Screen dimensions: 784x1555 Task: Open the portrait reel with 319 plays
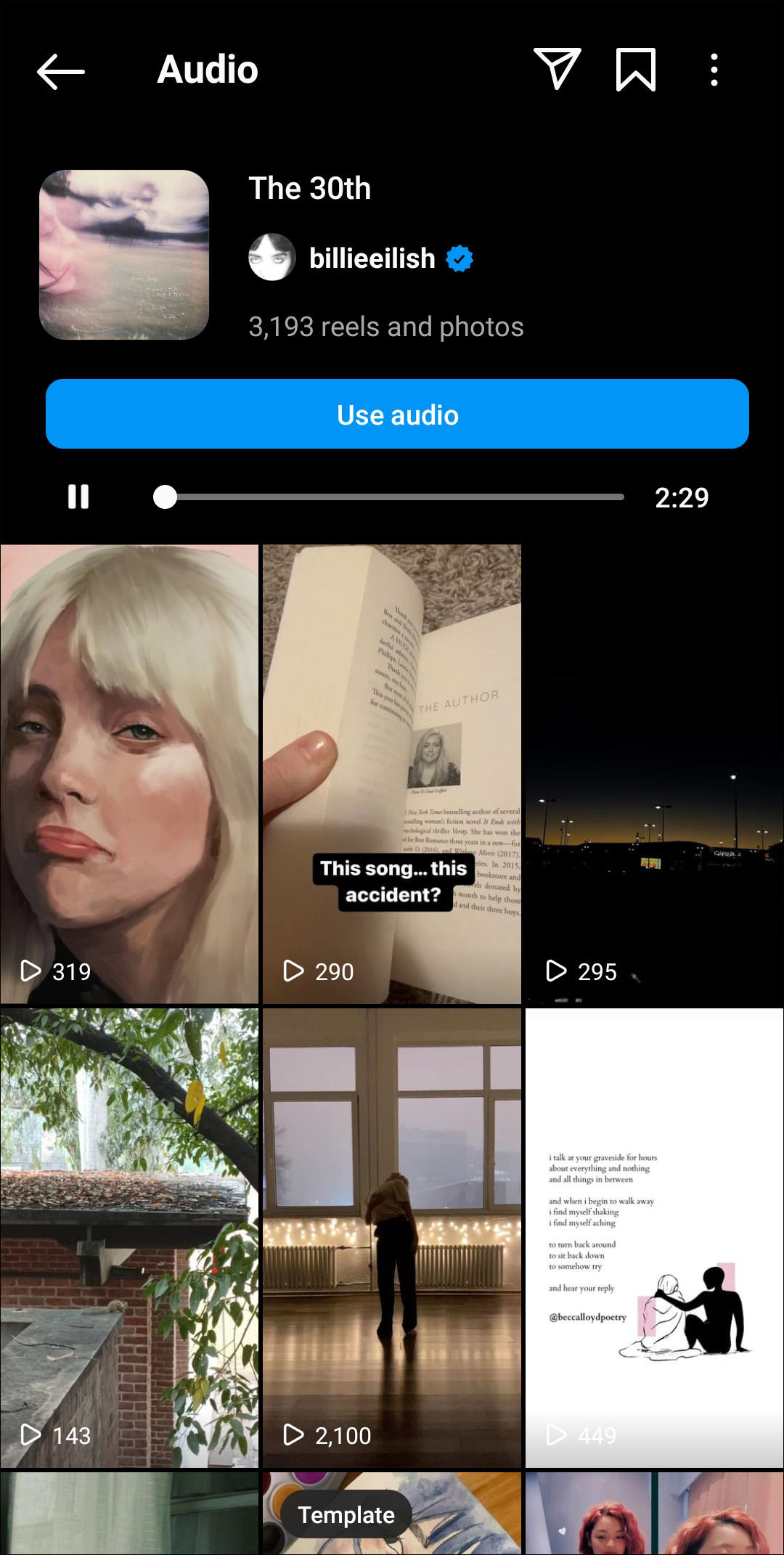(x=129, y=774)
